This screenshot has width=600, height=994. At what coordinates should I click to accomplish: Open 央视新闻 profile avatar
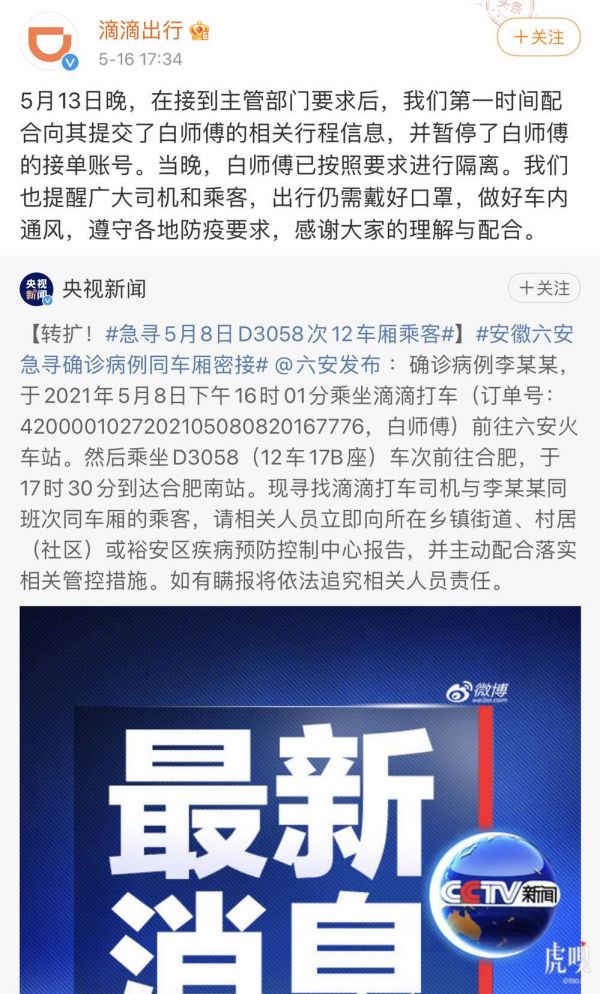point(36,289)
